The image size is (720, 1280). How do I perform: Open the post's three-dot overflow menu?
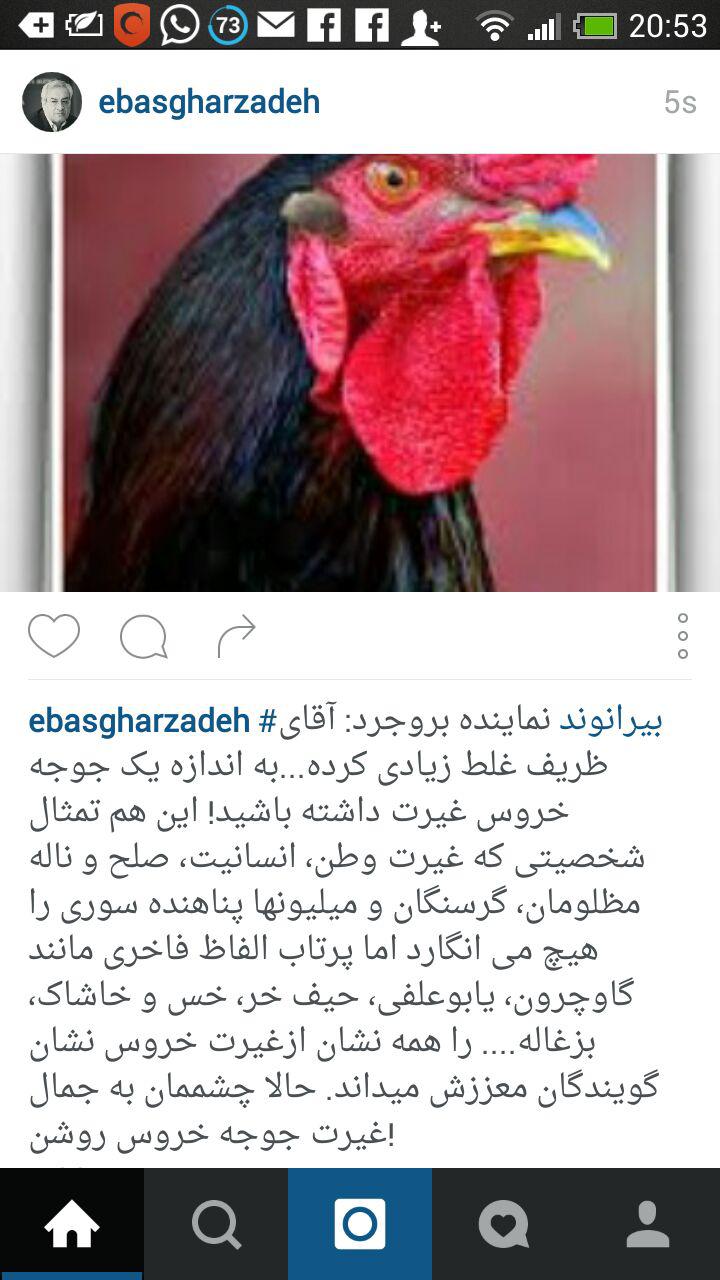[x=682, y=636]
